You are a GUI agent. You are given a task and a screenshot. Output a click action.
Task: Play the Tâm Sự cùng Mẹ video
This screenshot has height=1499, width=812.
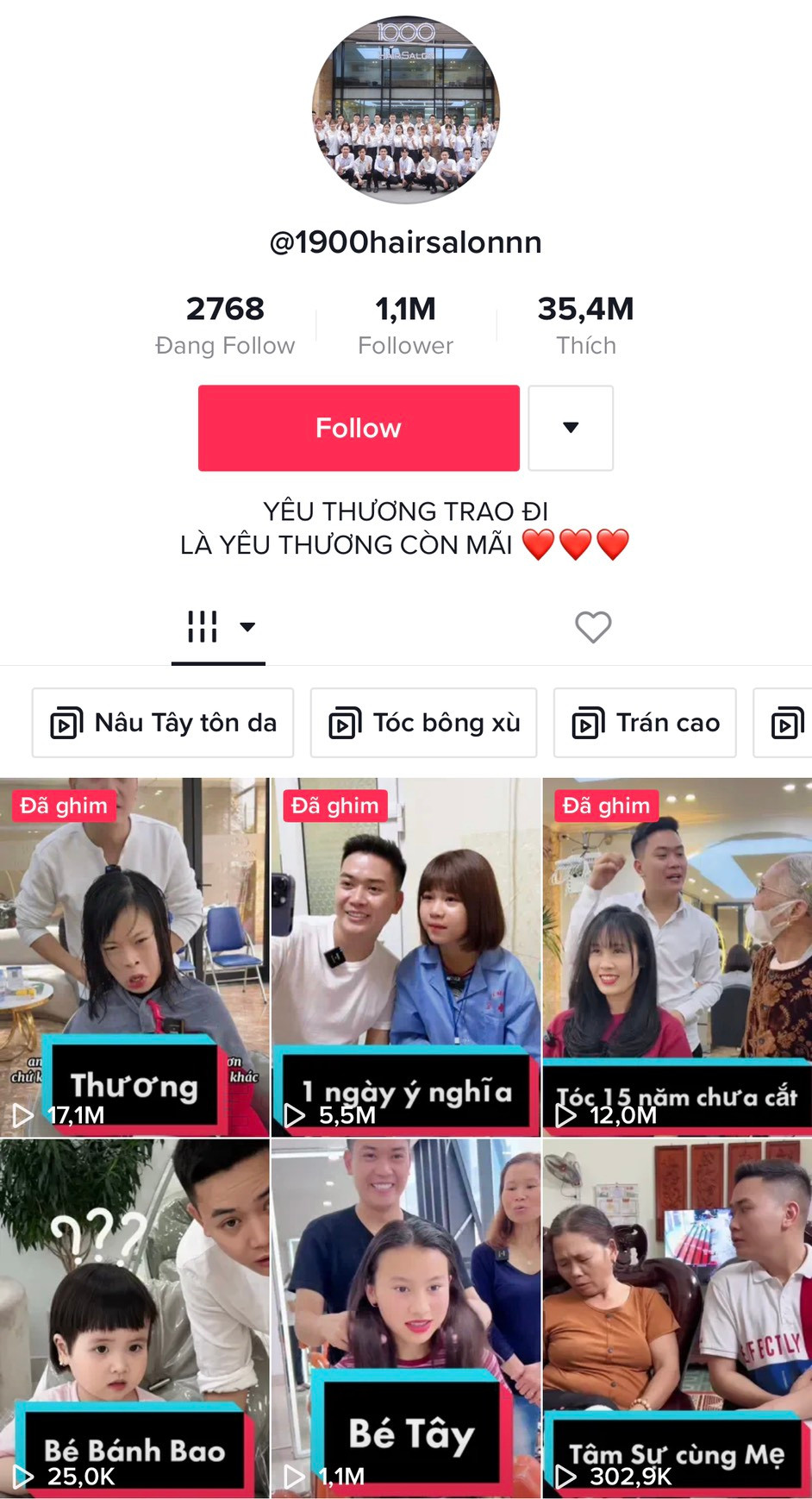[x=677, y=1318]
